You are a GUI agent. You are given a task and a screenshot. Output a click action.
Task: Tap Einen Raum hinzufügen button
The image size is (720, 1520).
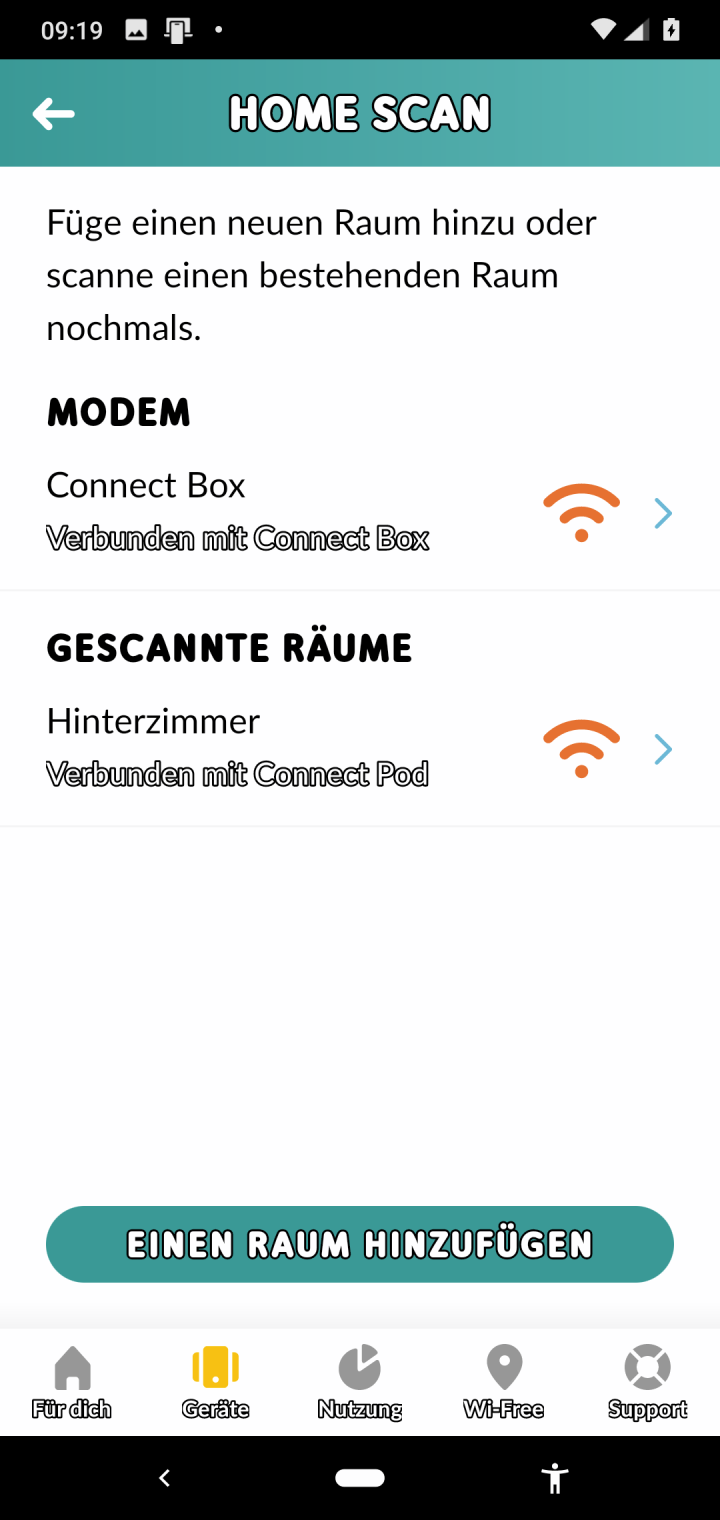click(x=360, y=1244)
